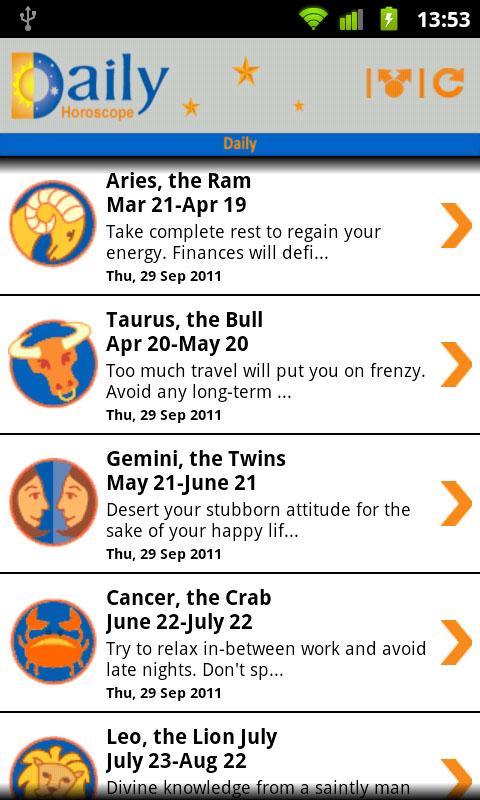Open the Cancer, the Crab horoscope
Image resolution: width=480 pixels, height=800 pixels.
point(240,643)
